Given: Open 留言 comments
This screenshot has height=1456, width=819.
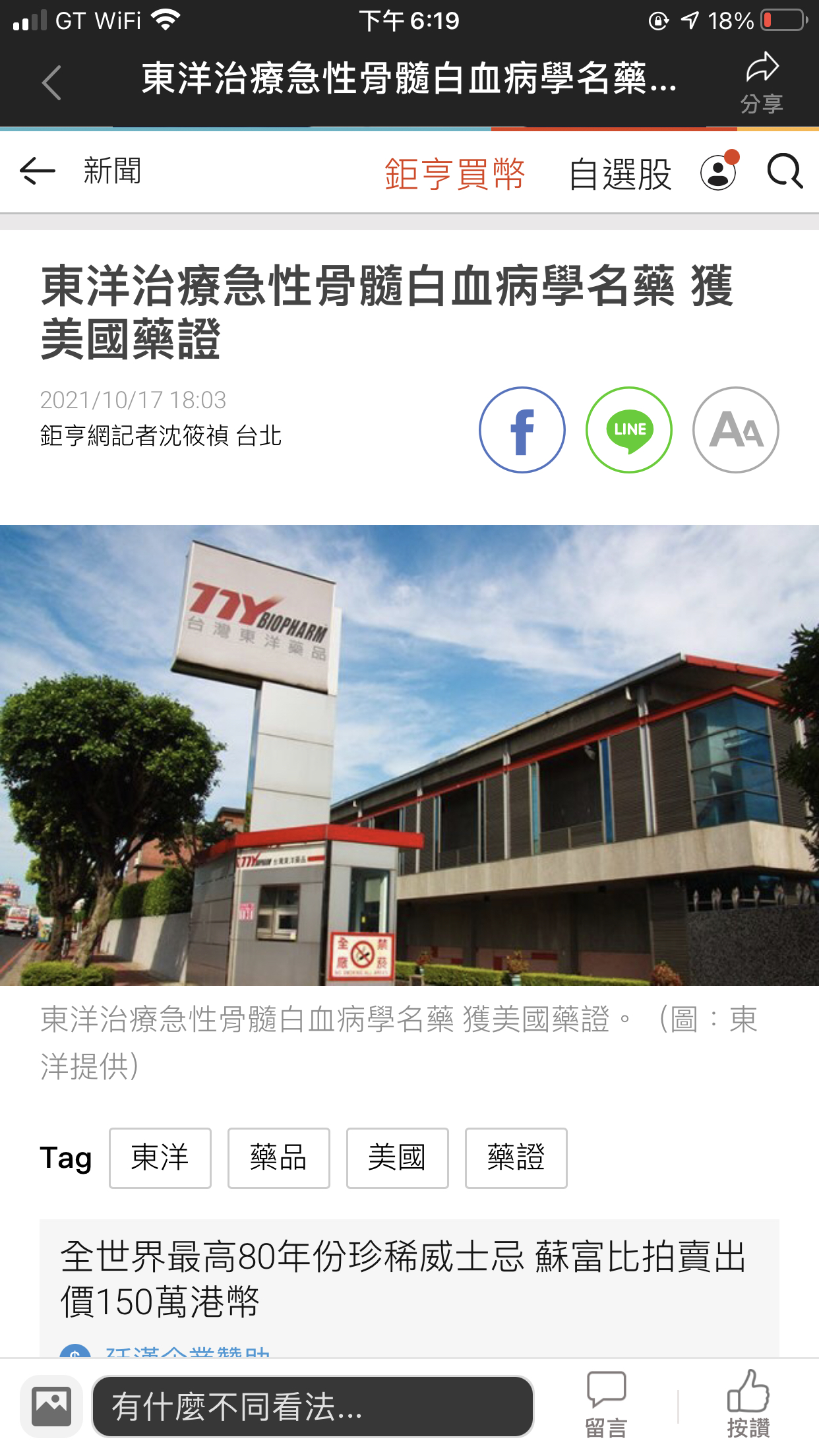Looking at the screenshot, I should tap(606, 1405).
